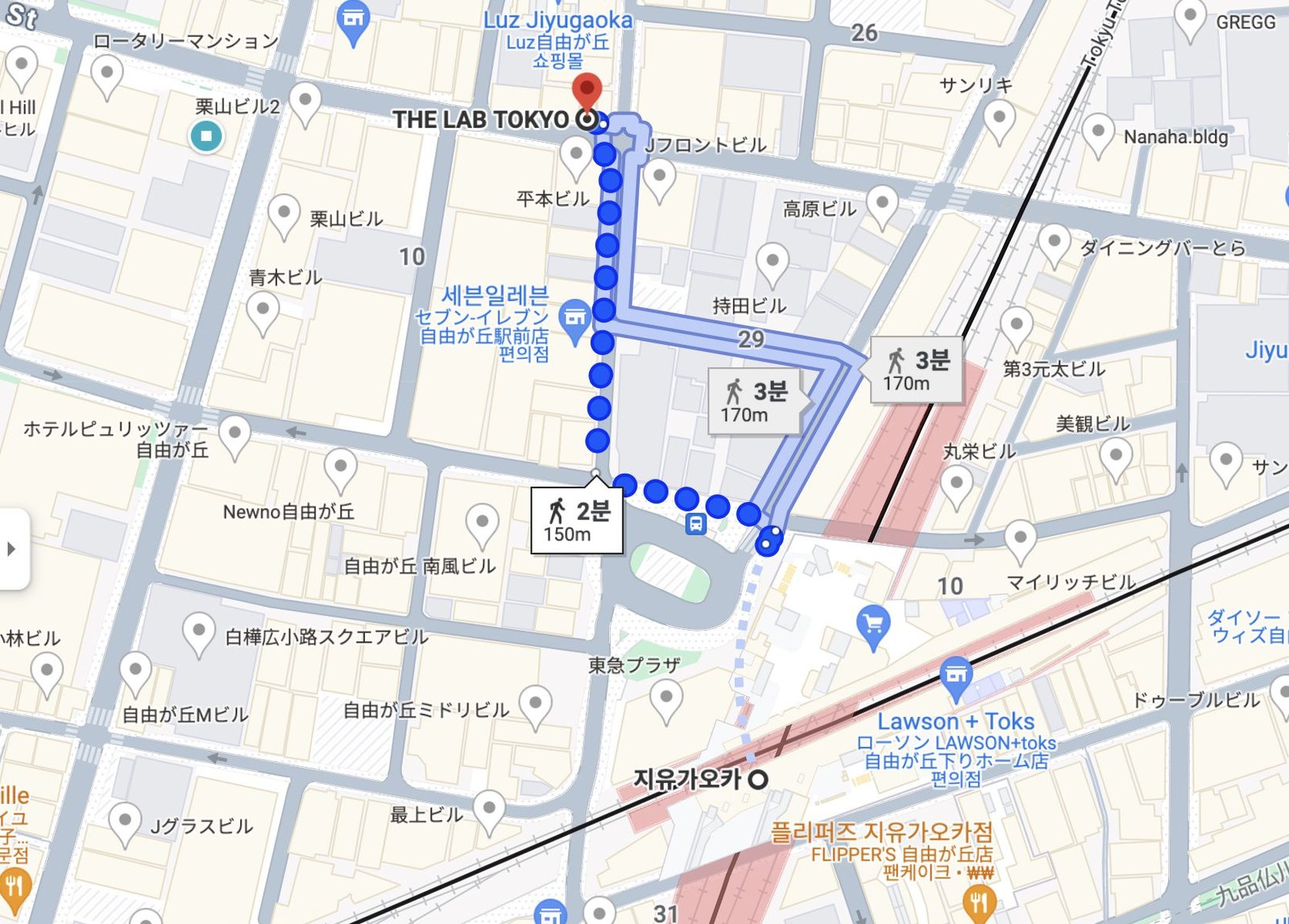Open FLIPPER'S 自由が丘店 restaurant marker
This screenshot has height=924, width=1289.
click(x=978, y=901)
